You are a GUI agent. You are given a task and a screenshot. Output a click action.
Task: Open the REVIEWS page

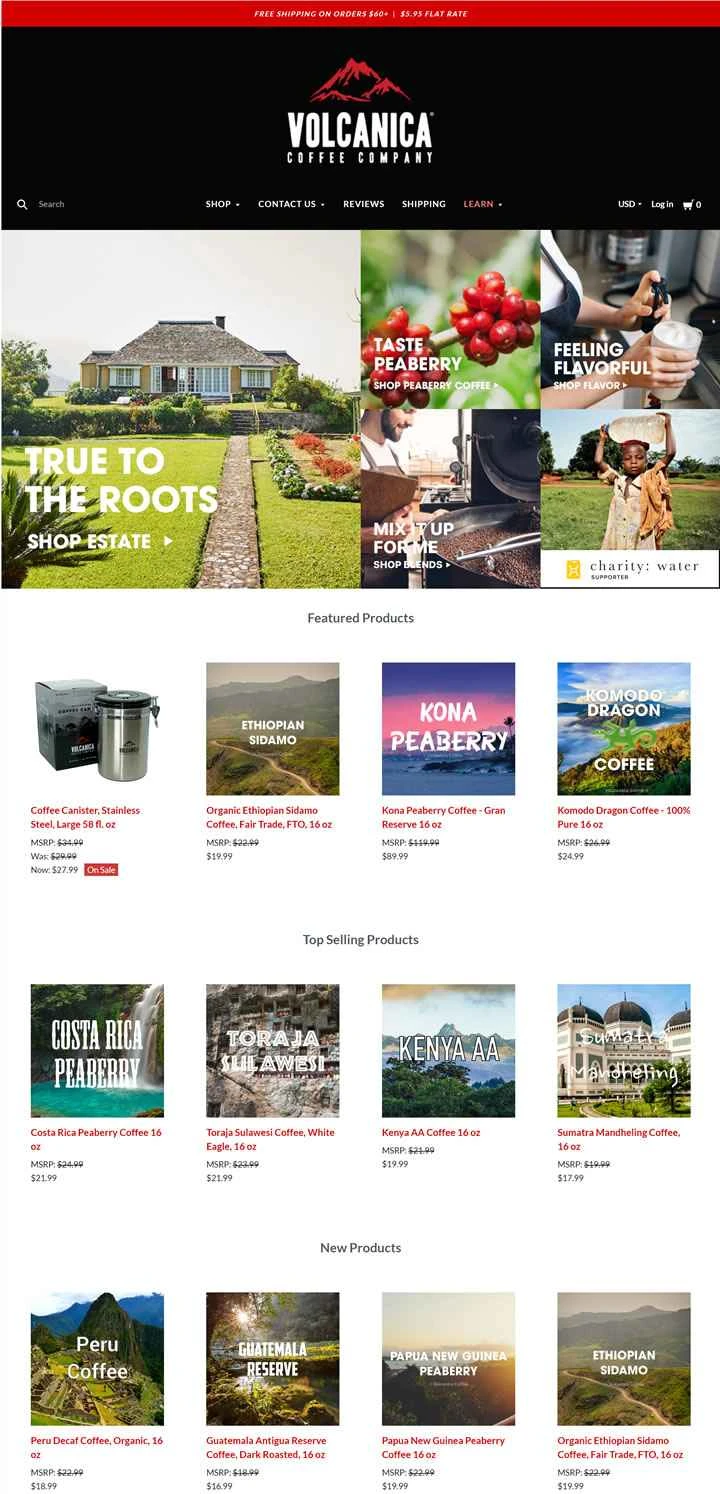[x=363, y=204]
